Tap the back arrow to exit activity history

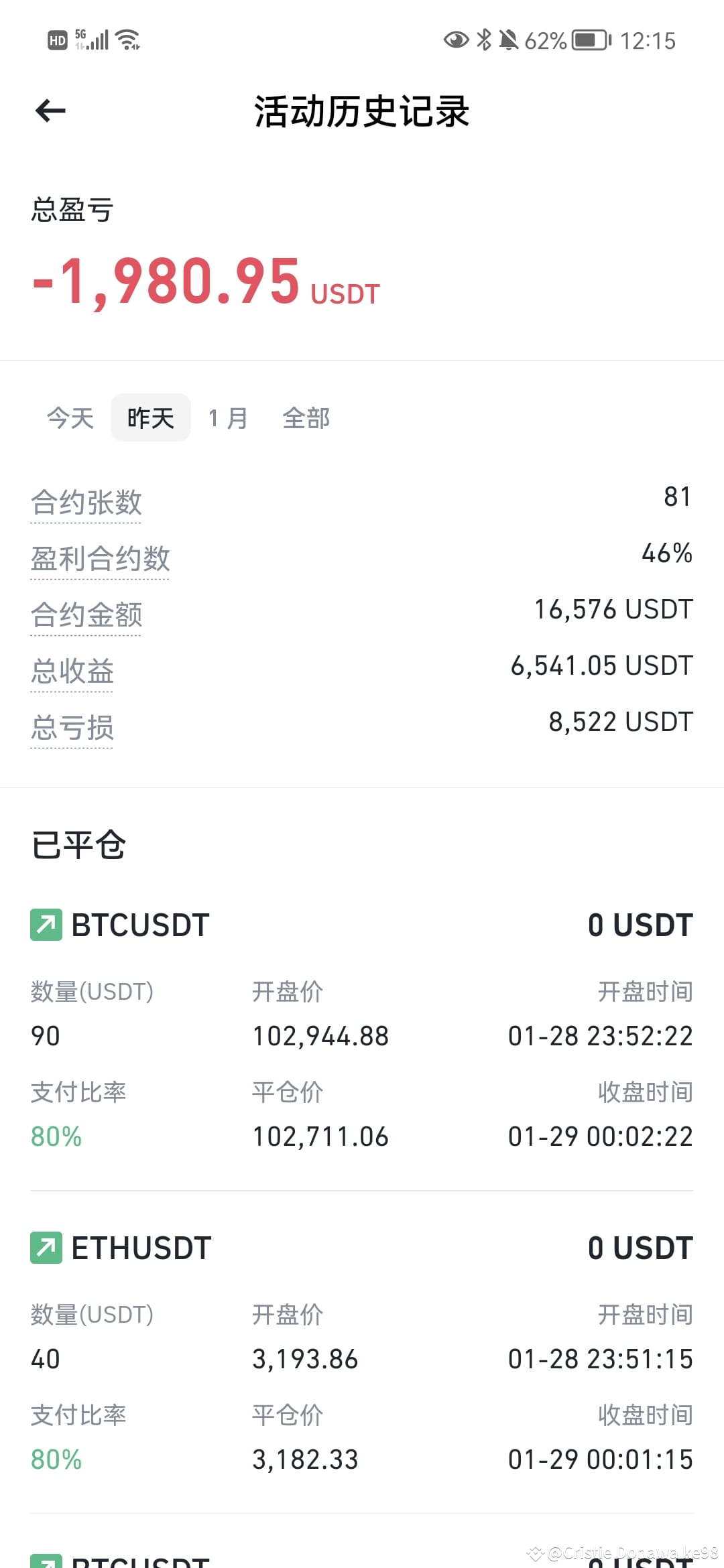click(x=50, y=110)
